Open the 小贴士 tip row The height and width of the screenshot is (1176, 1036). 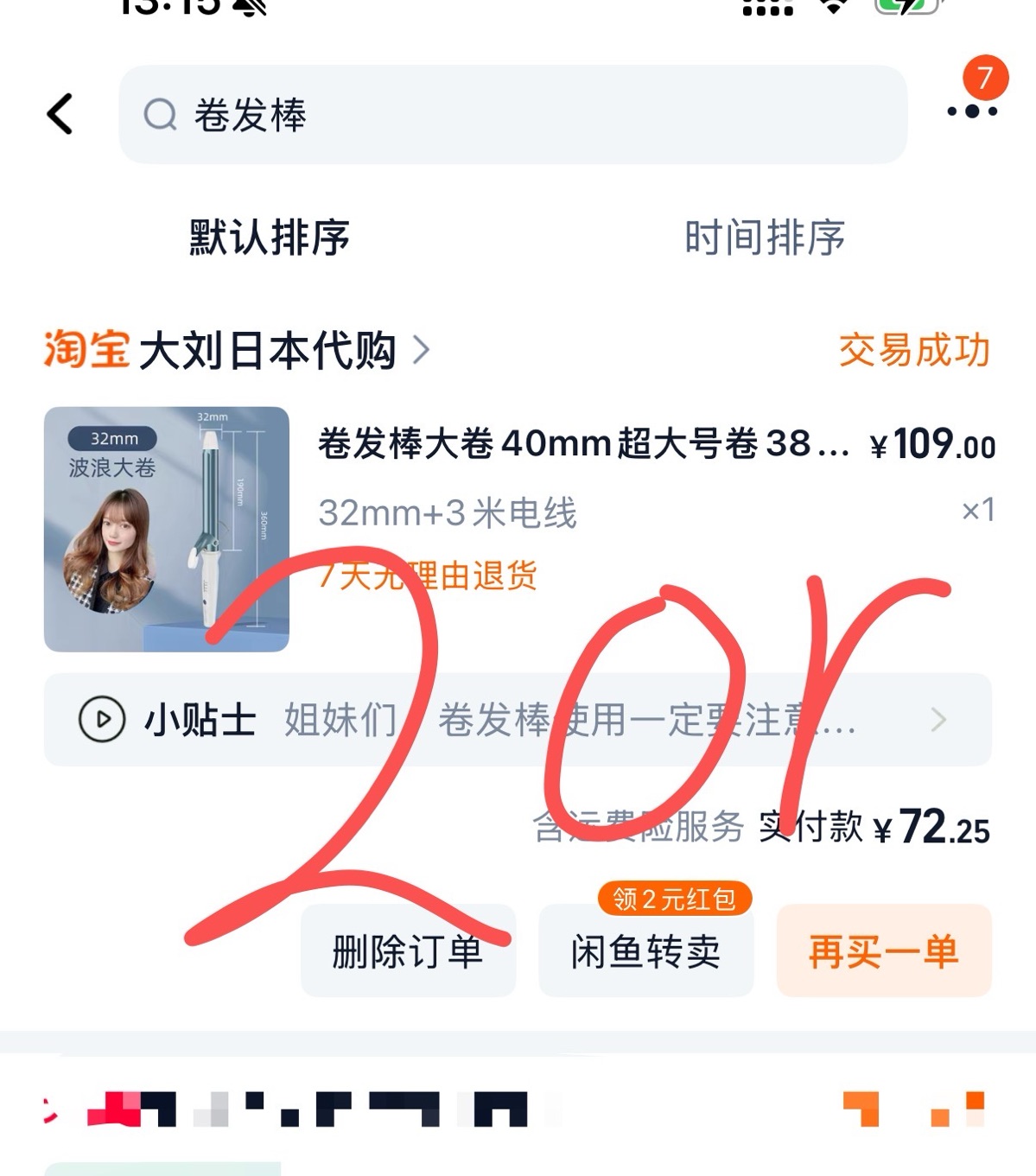tap(517, 720)
